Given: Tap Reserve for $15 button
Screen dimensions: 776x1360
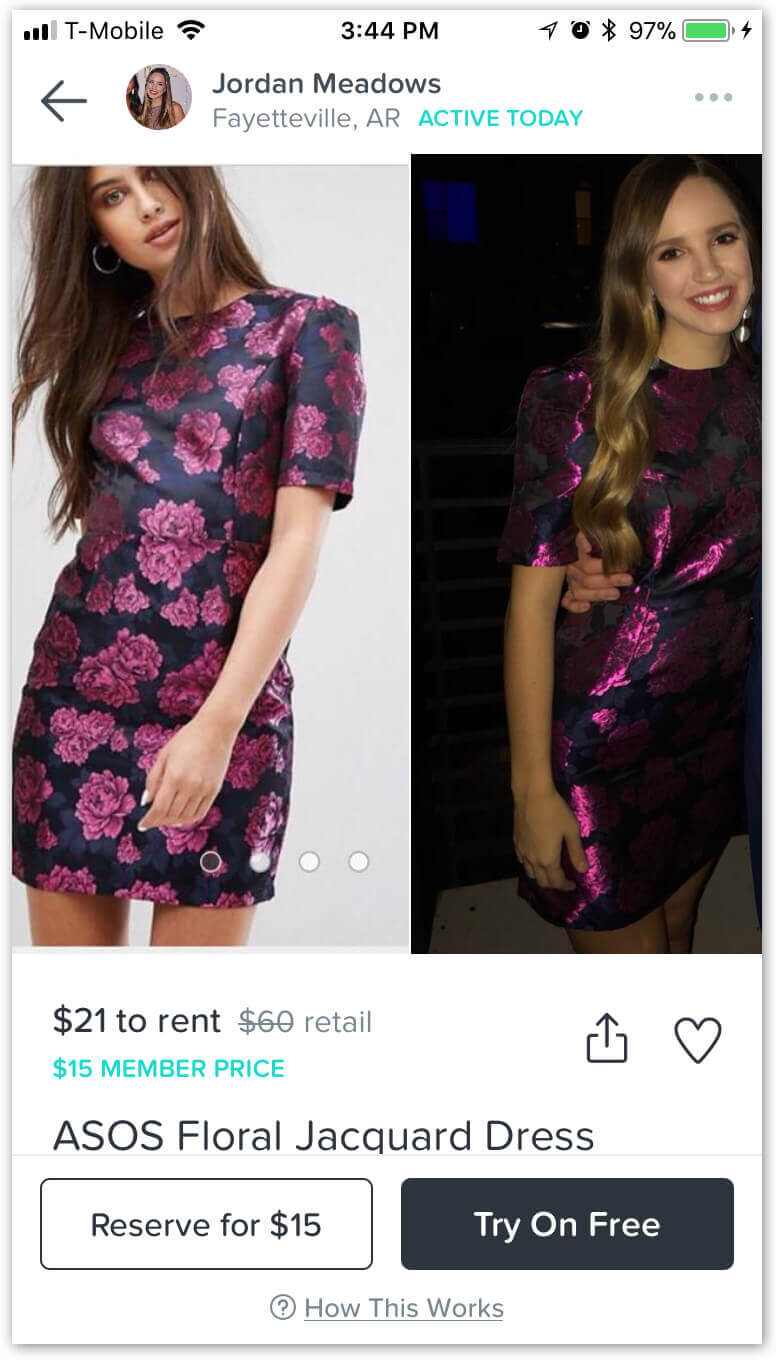Looking at the screenshot, I should (x=206, y=1224).
